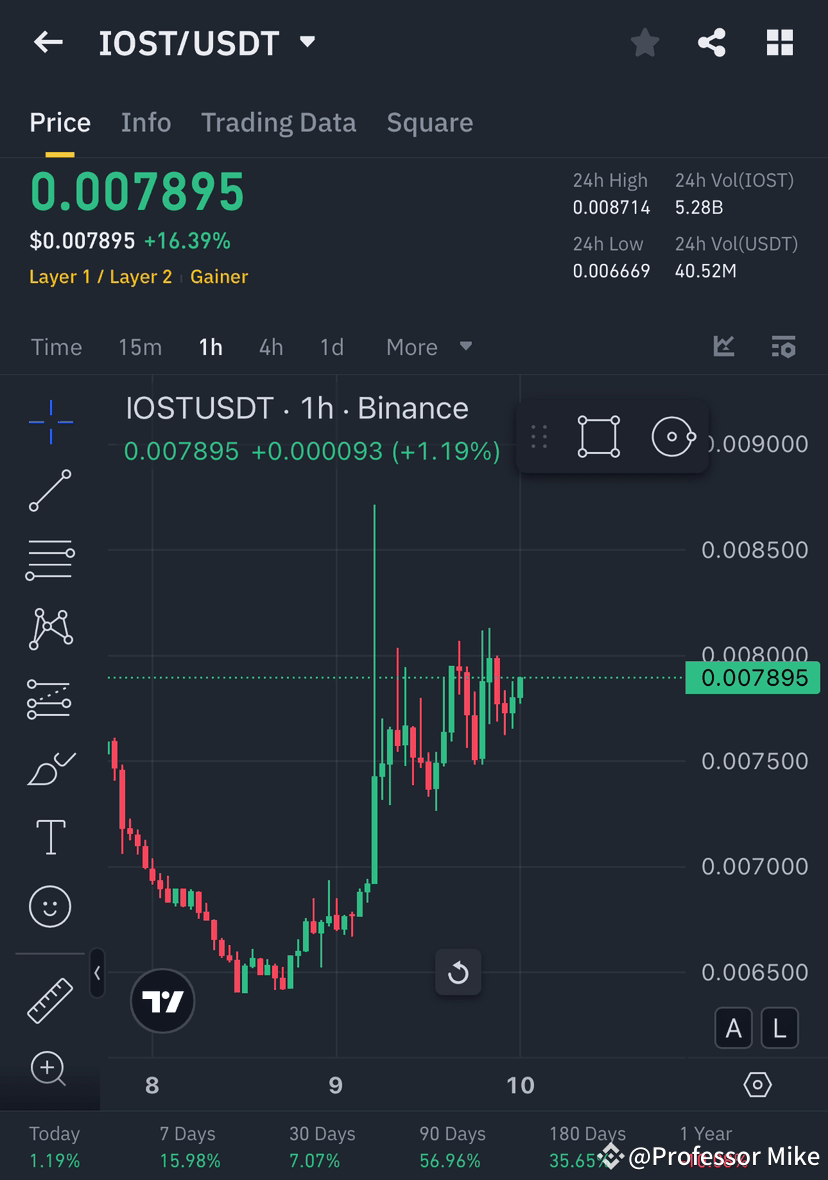Open the horizontal lines drawing tool

50,560
